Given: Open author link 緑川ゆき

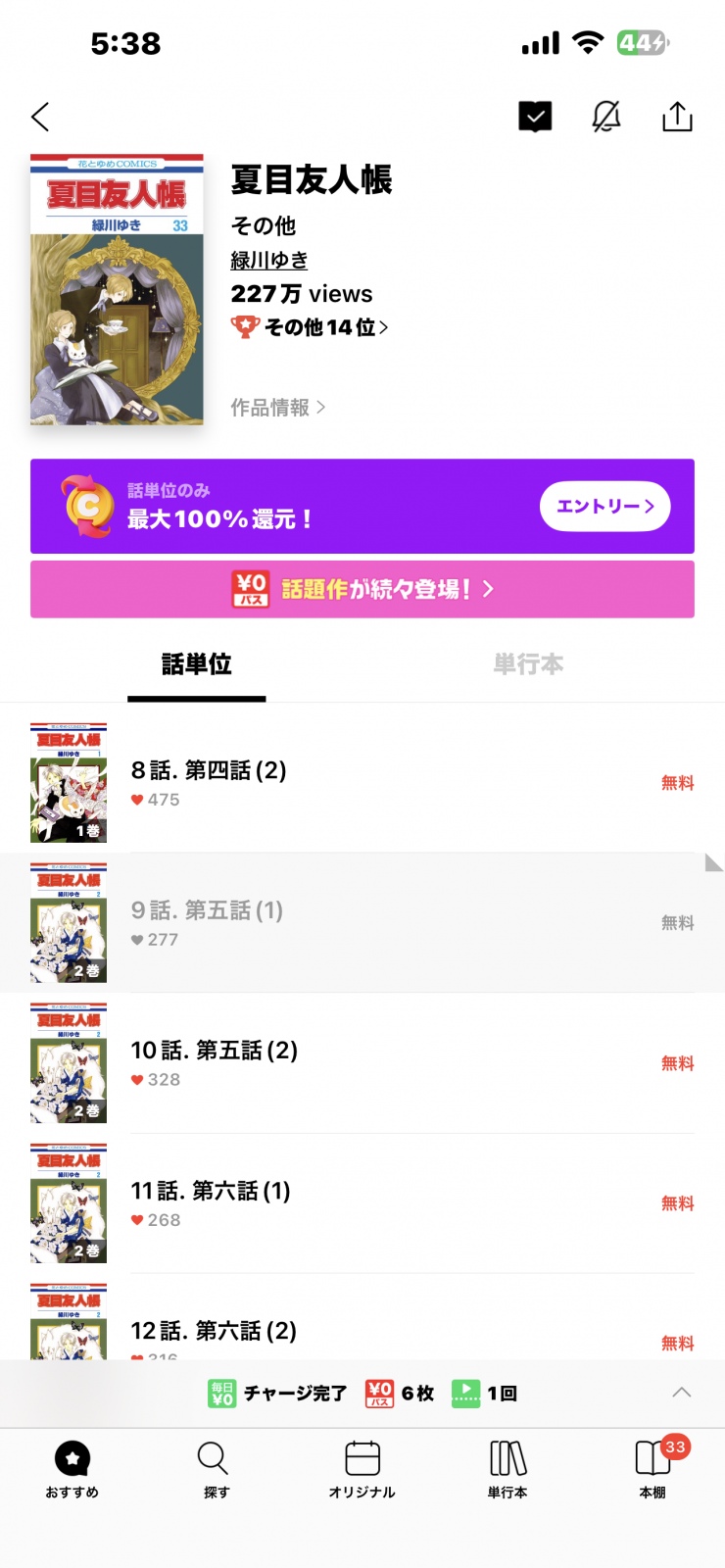Looking at the screenshot, I should [x=269, y=261].
